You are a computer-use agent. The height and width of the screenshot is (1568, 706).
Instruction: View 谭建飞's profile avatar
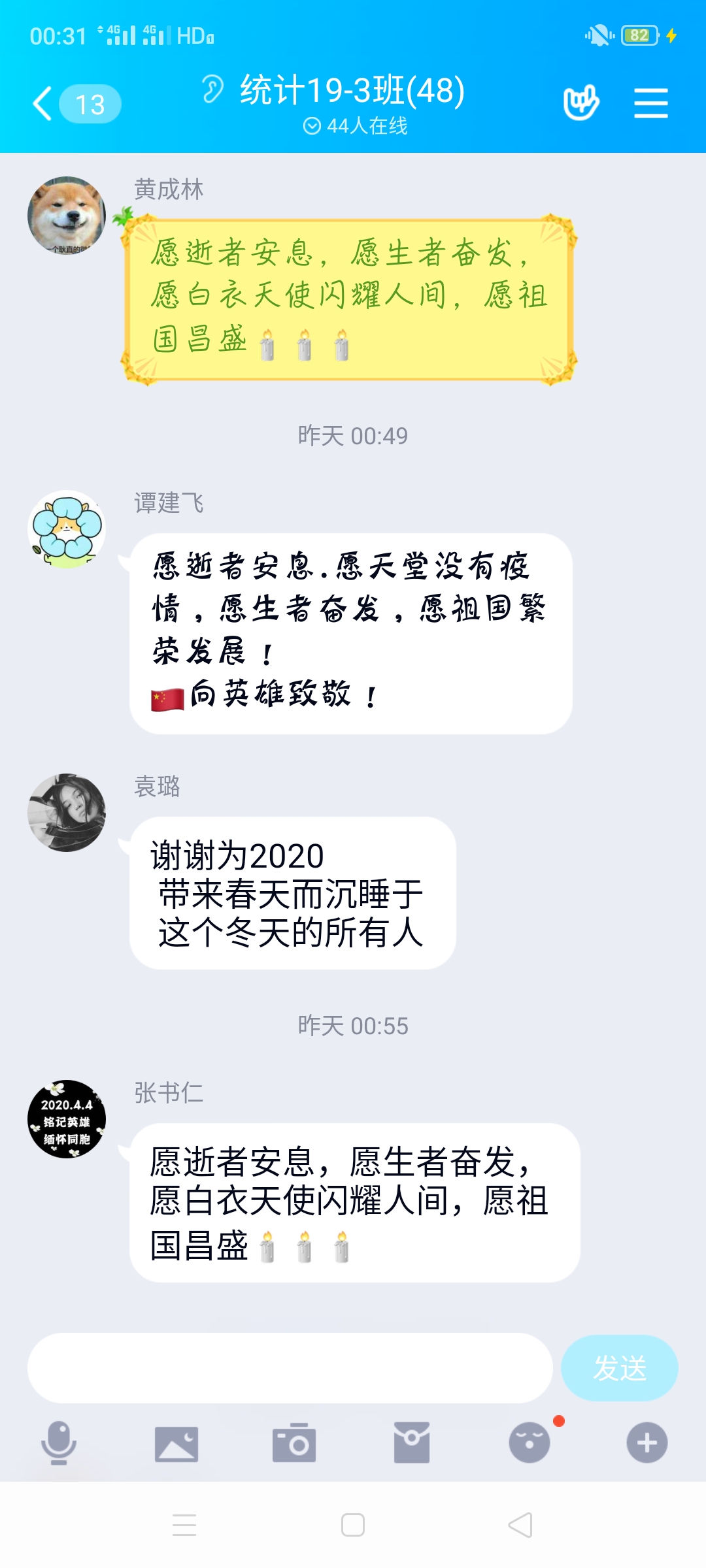point(67,529)
